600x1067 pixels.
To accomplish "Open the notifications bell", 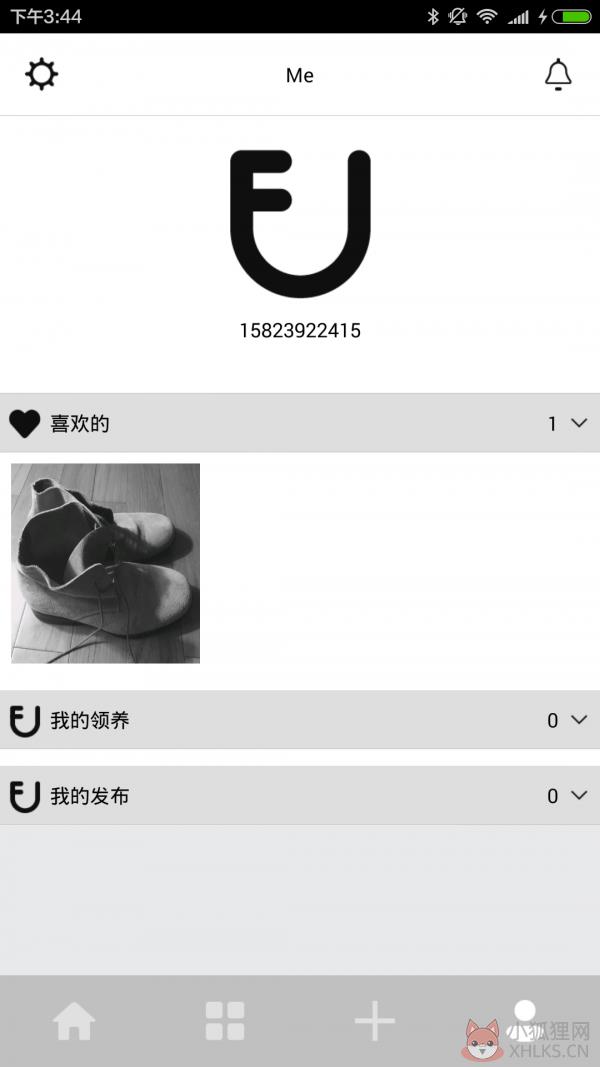I will (x=558, y=74).
